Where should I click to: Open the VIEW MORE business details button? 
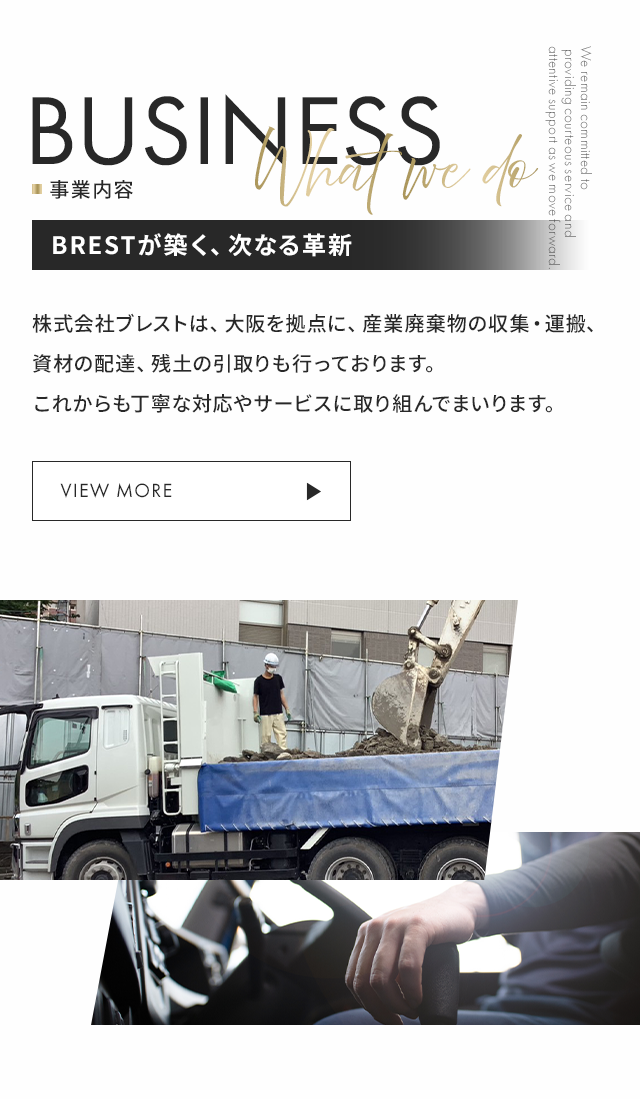click(x=191, y=491)
